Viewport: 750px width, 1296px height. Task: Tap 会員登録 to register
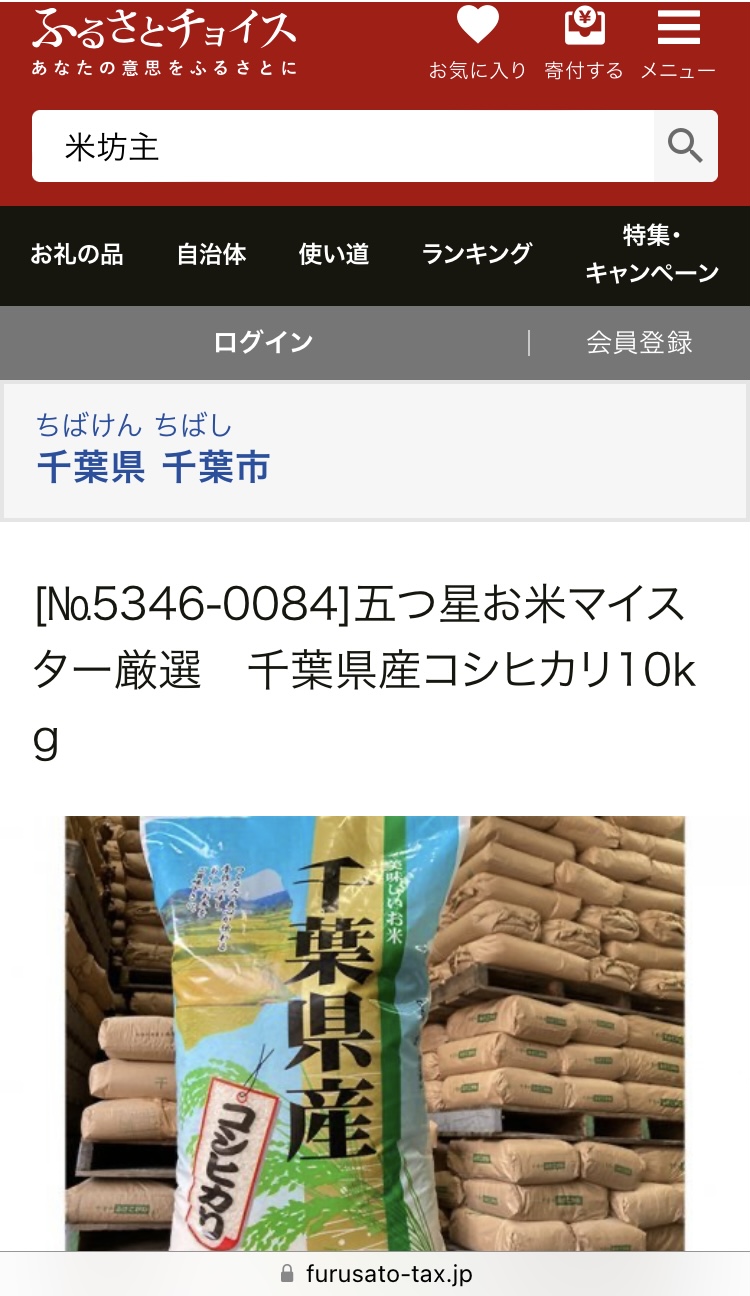click(640, 343)
